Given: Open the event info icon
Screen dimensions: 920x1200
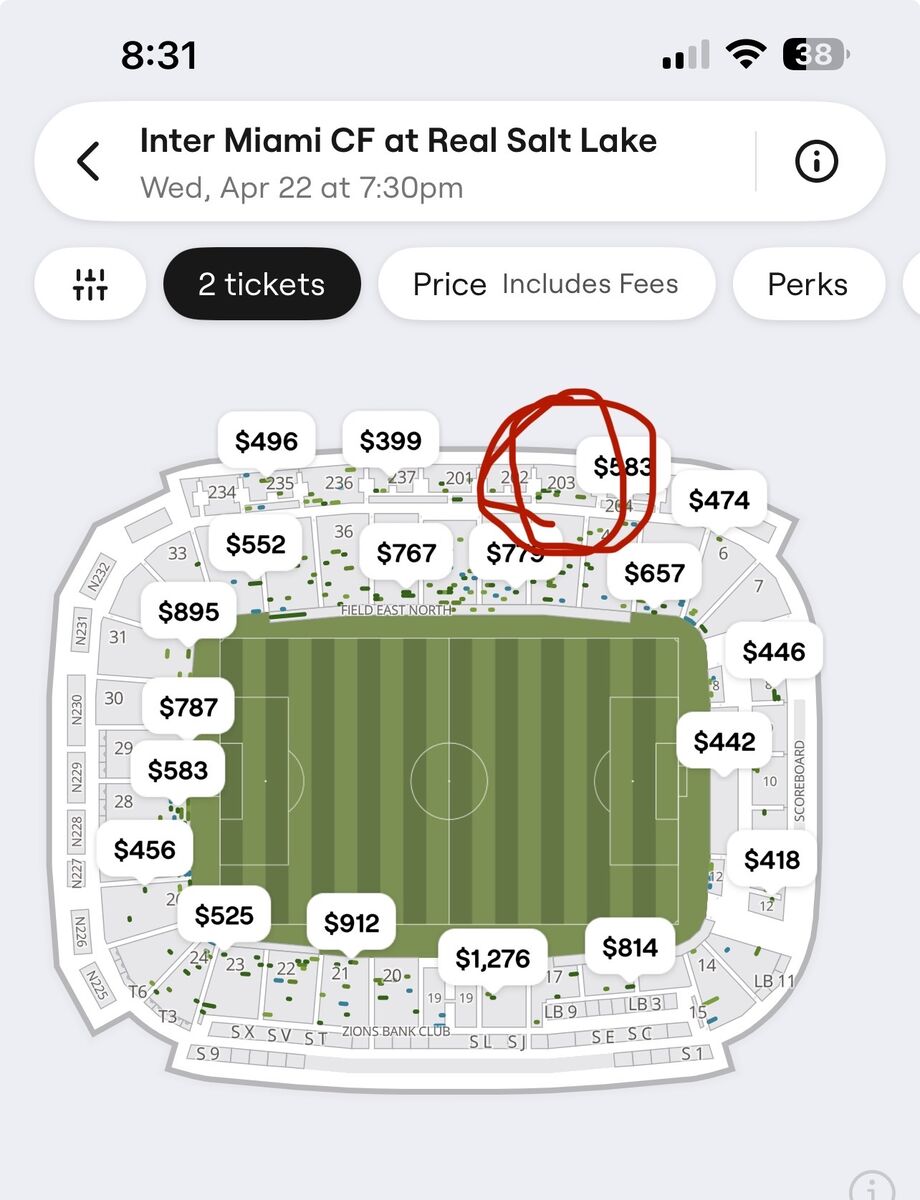Looking at the screenshot, I should pyautogui.click(x=816, y=161).
